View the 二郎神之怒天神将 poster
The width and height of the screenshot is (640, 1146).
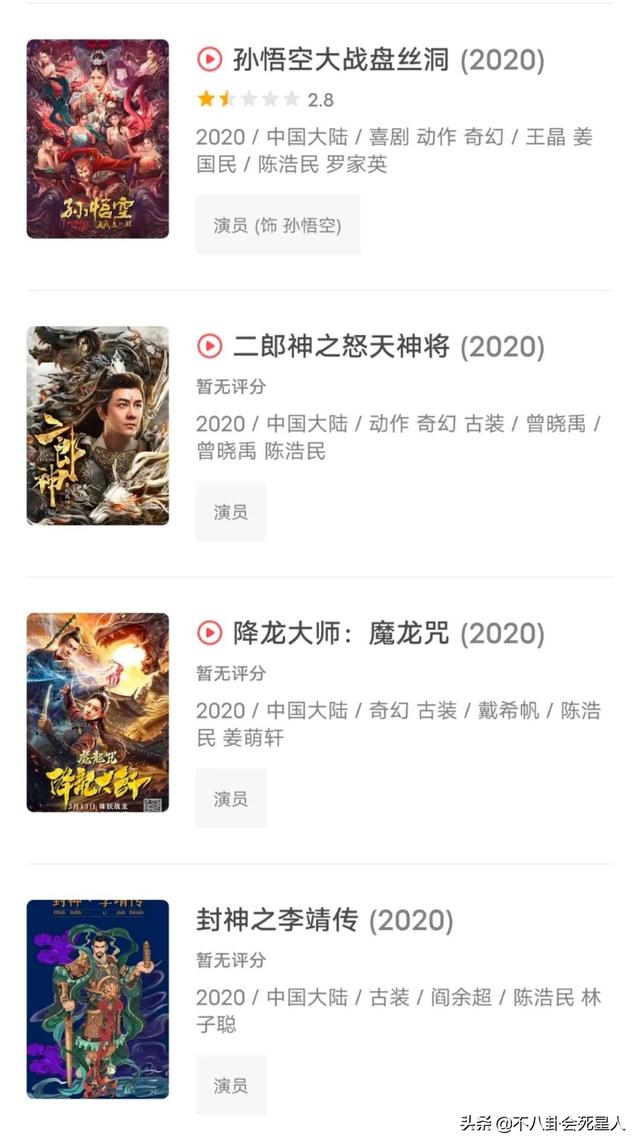(x=98, y=425)
